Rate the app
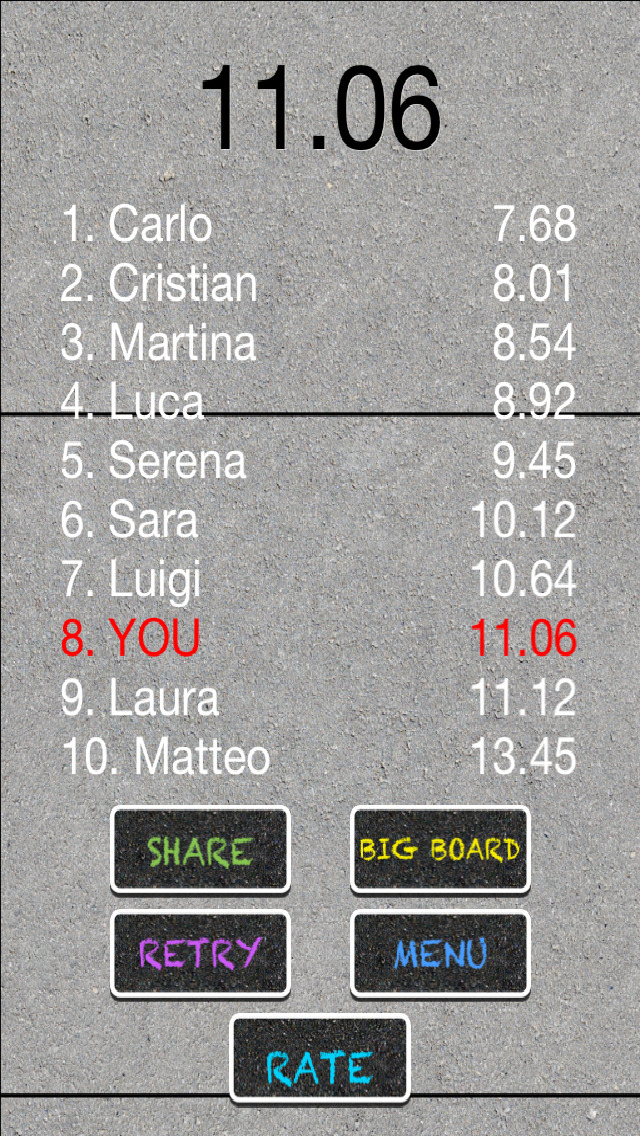640x1136 pixels. 320,1059
